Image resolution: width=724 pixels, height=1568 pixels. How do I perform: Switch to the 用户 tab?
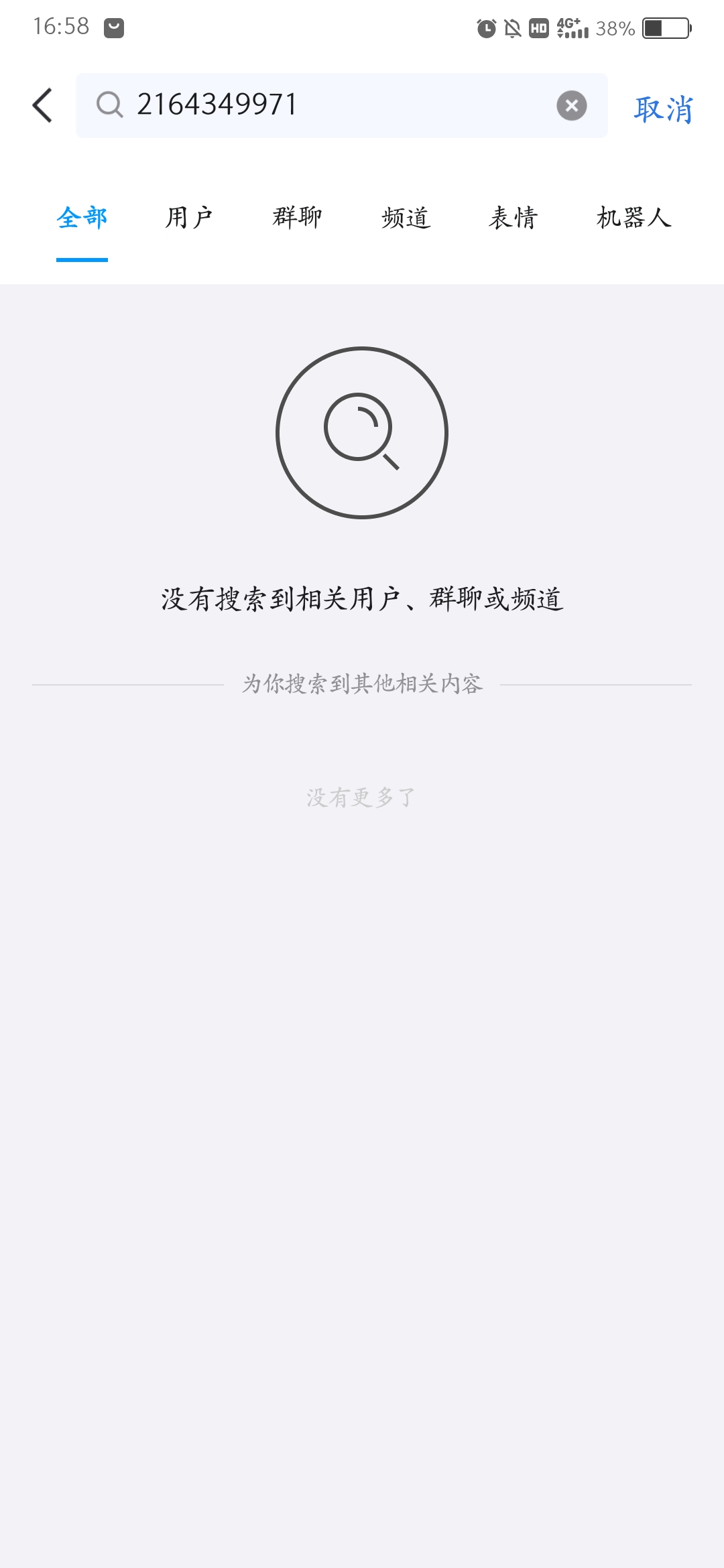click(189, 218)
